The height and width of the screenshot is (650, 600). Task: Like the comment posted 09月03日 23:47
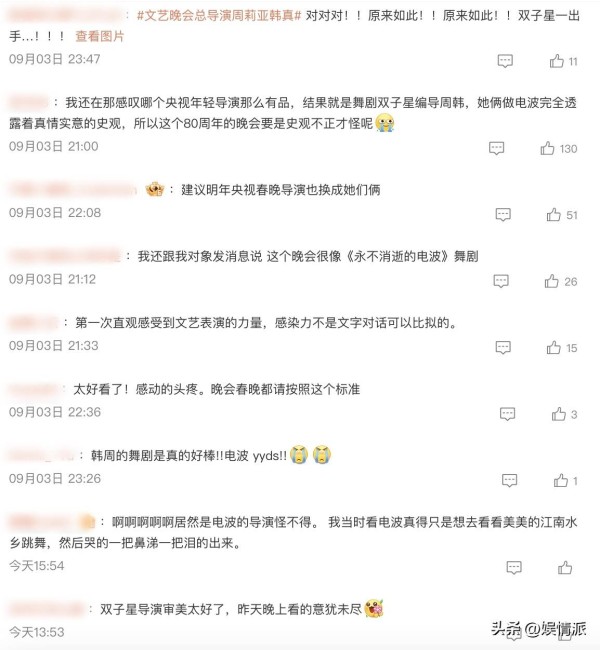(x=557, y=61)
